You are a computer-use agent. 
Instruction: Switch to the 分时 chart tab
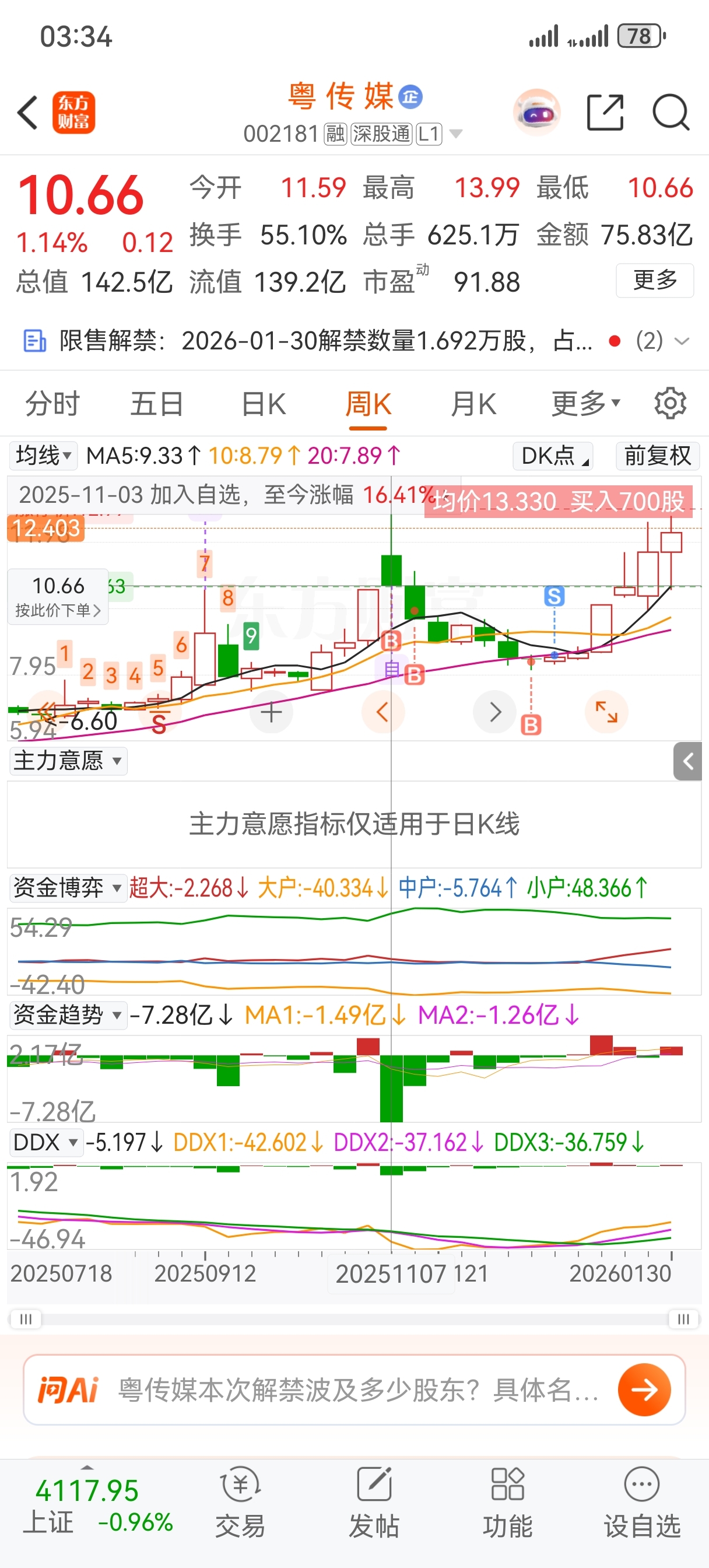tap(52, 404)
